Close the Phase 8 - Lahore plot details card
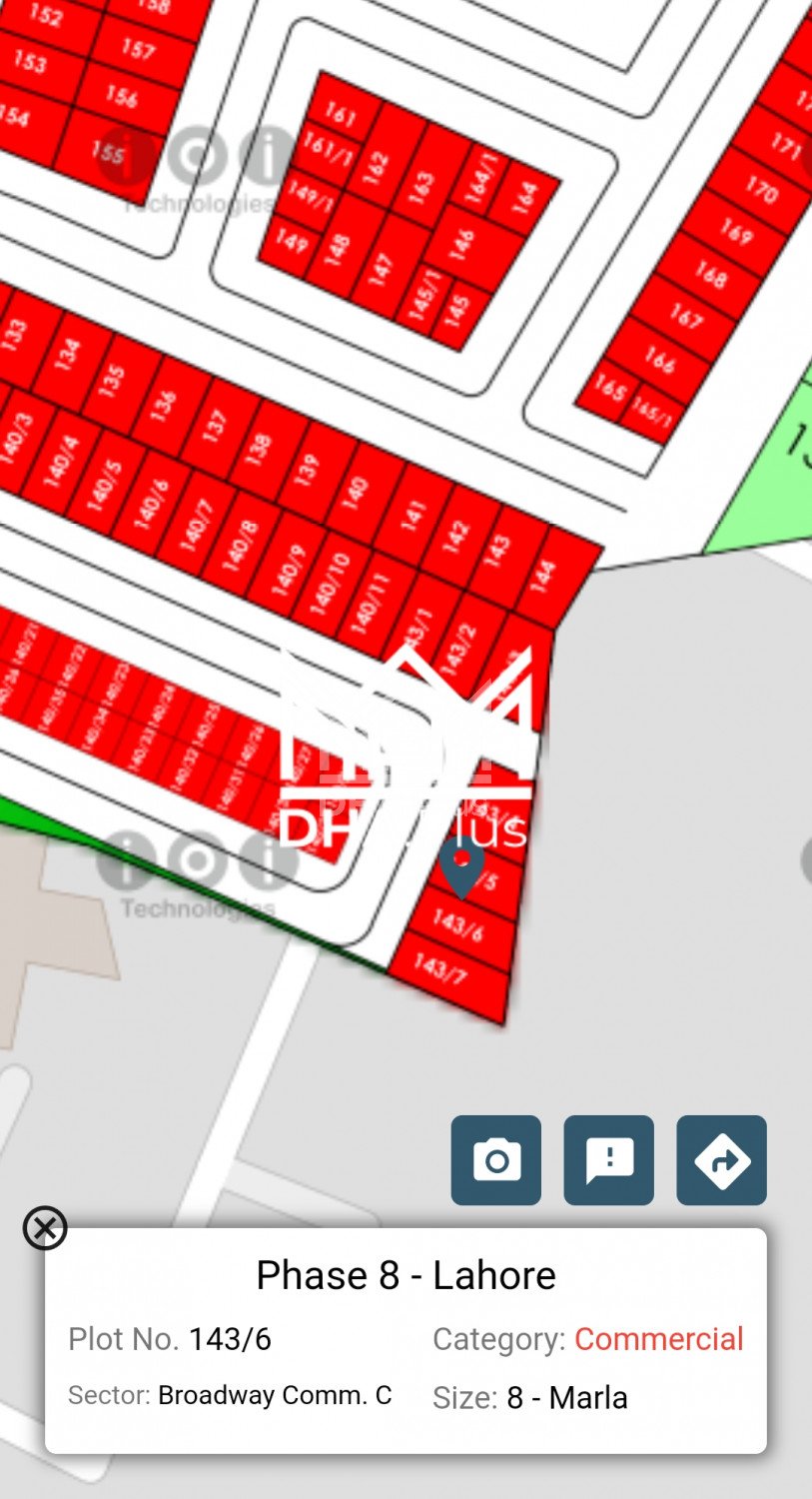The height and width of the screenshot is (1499, 812). pyautogui.click(x=45, y=1228)
